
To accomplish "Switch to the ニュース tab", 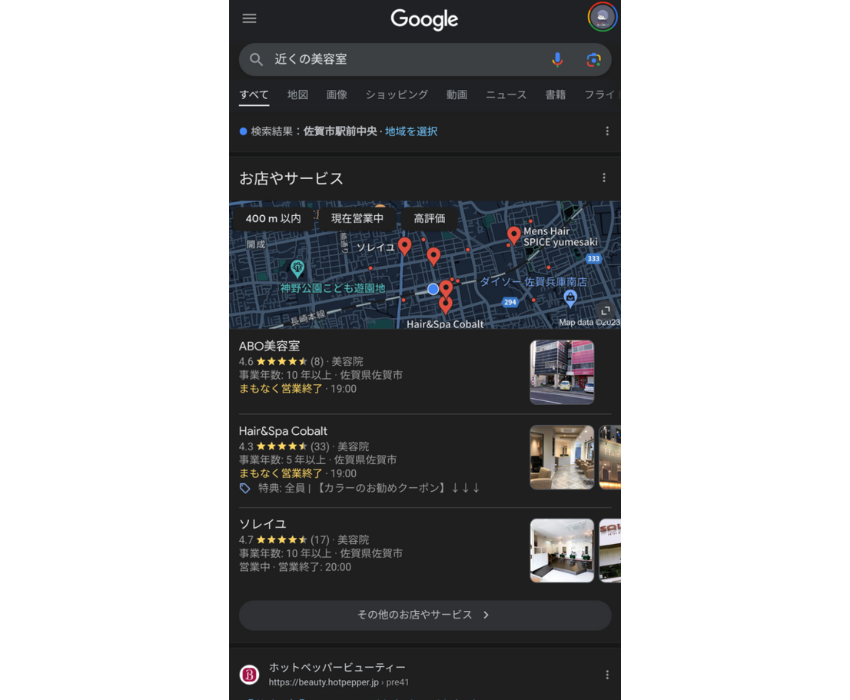I will point(506,95).
